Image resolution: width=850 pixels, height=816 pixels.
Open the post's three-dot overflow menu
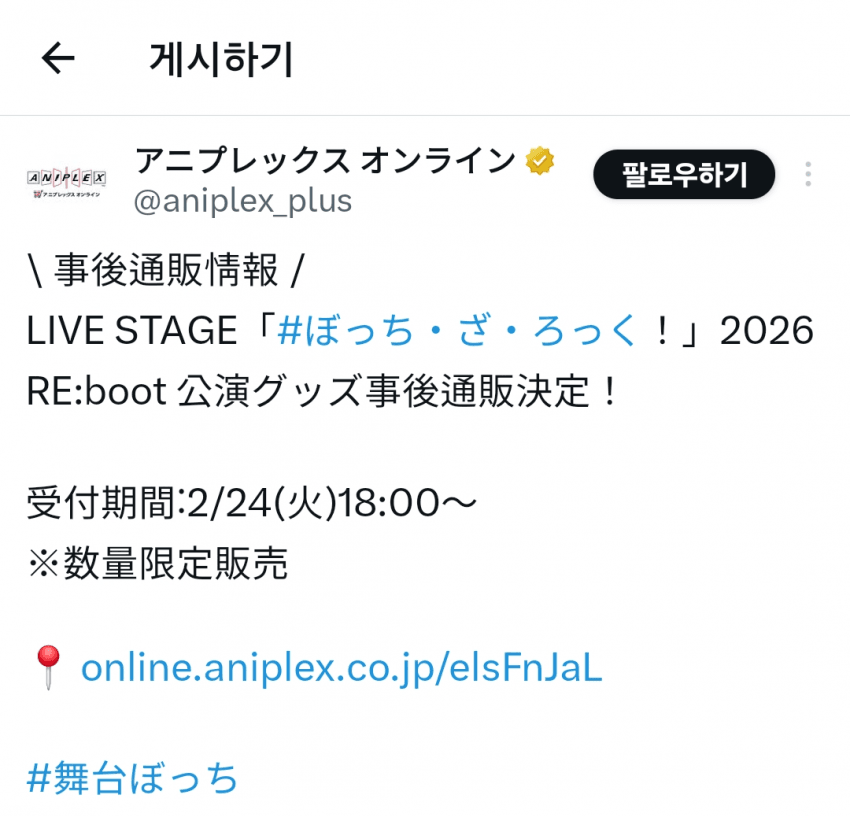click(x=808, y=176)
